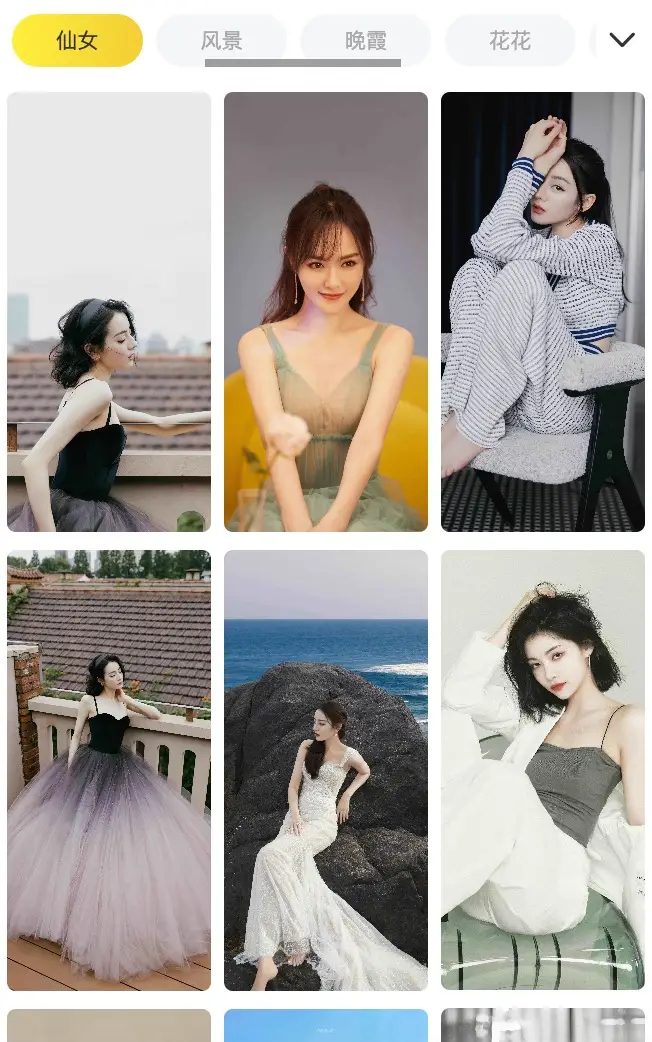Open the 花花 category
The height and width of the screenshot is (1042, 652).
pyautogui.click(x=509, y=41)
